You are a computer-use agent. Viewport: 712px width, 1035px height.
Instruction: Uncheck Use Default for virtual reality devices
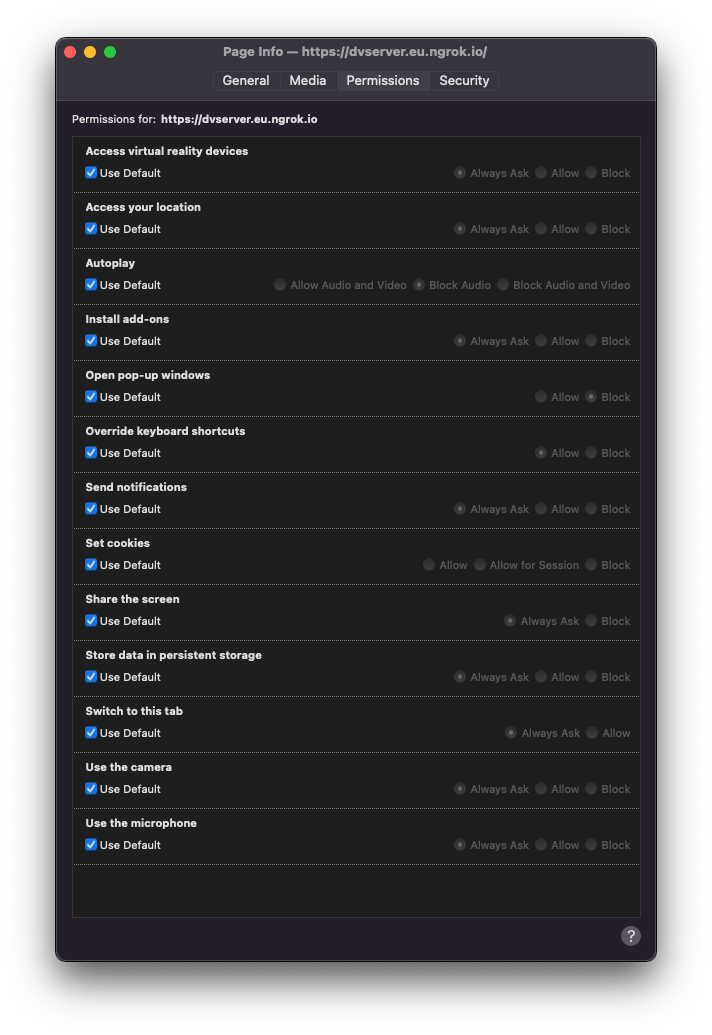pyautogui.click(x=91, y=173)
